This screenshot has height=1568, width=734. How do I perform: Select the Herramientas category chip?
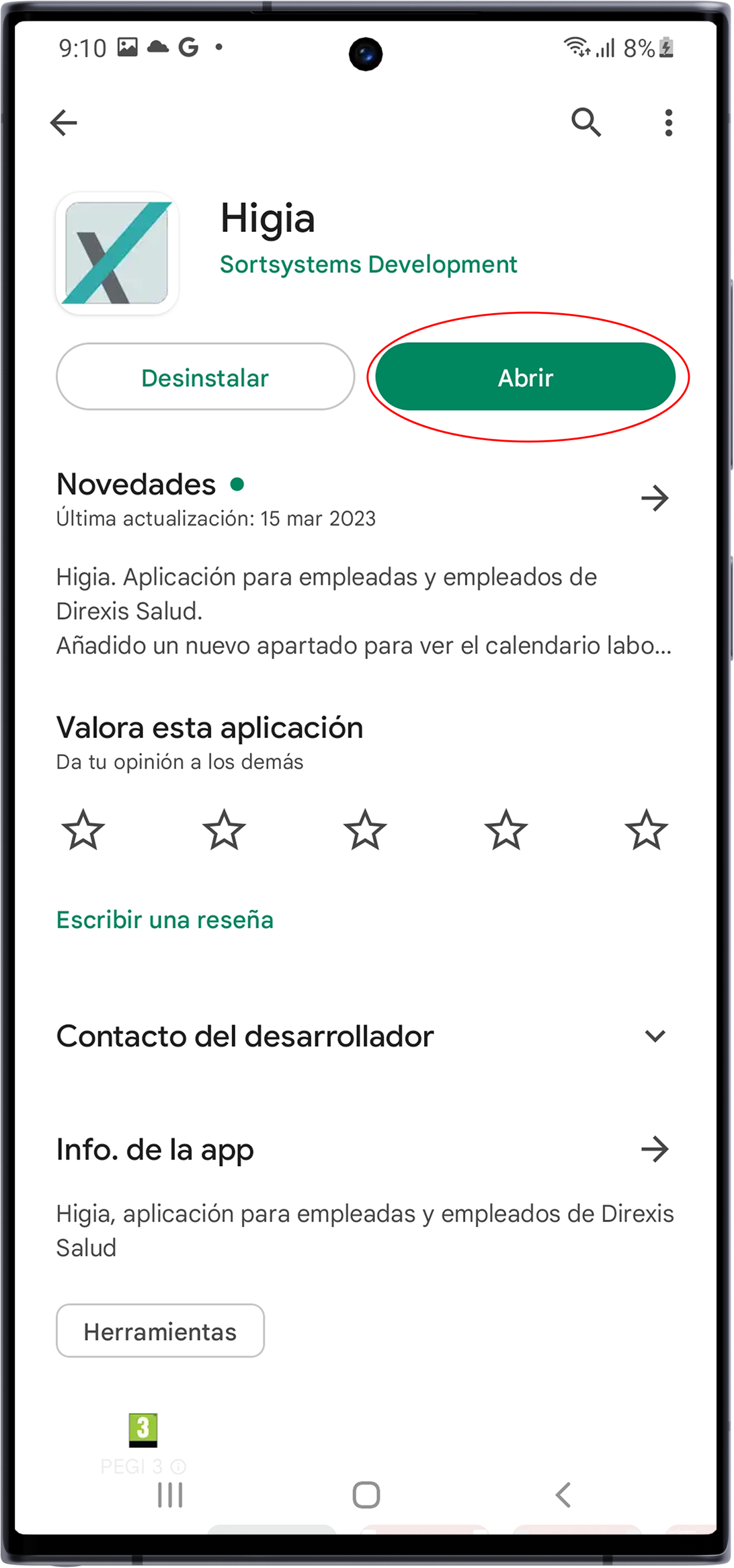(160, 1331)
